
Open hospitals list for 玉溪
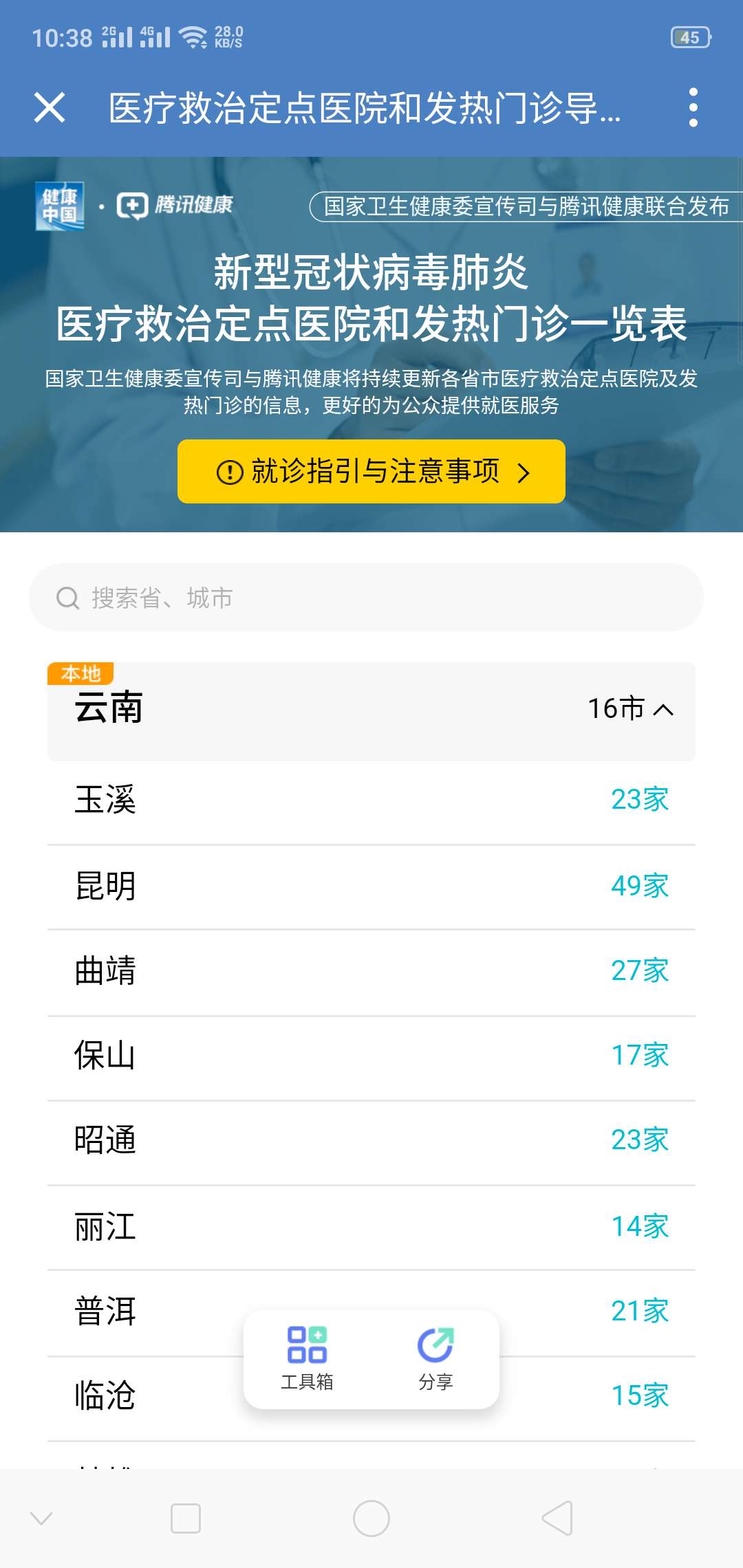[371, 800]
